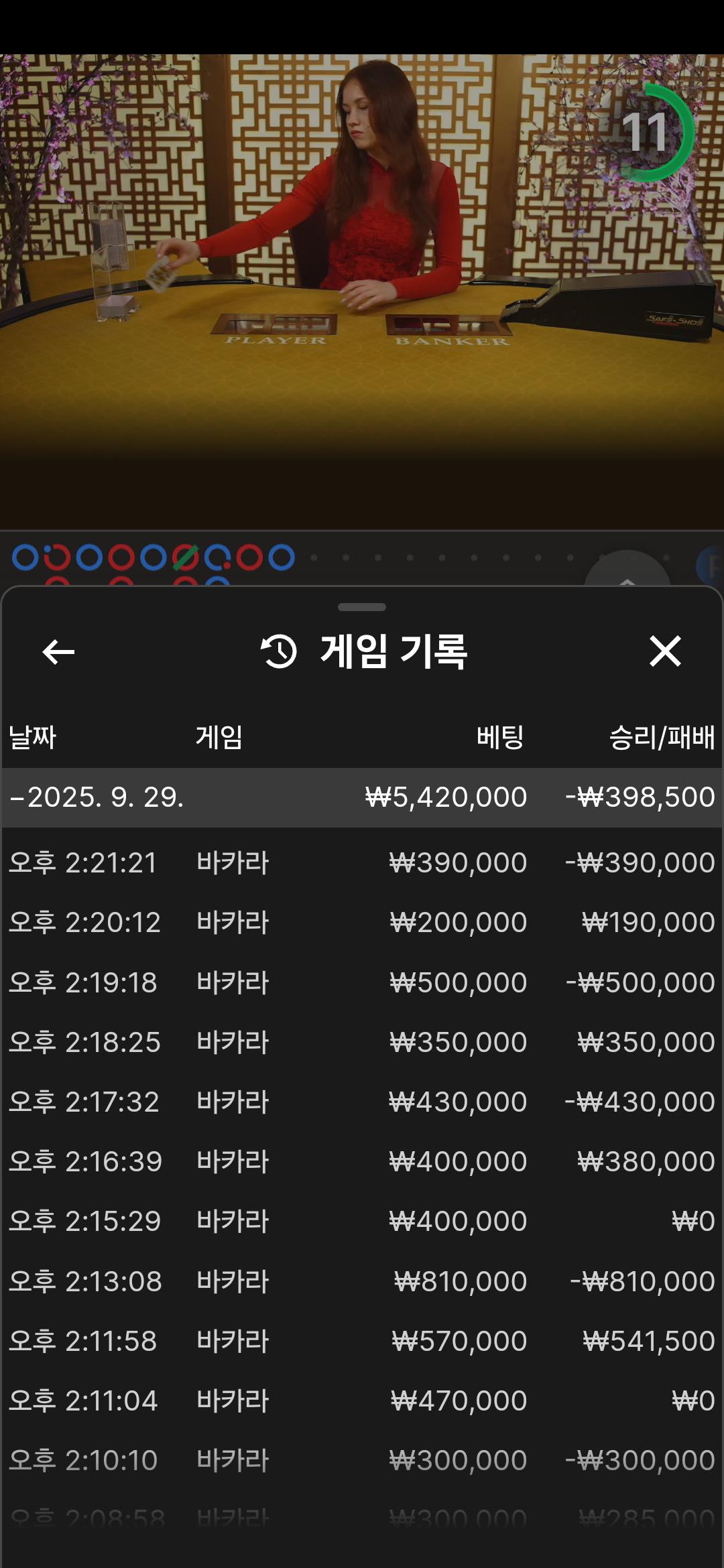Screen dimensions: 724x1568
Task: Open the 오후 2:18:25 game record
Action: coord(362,1042)
